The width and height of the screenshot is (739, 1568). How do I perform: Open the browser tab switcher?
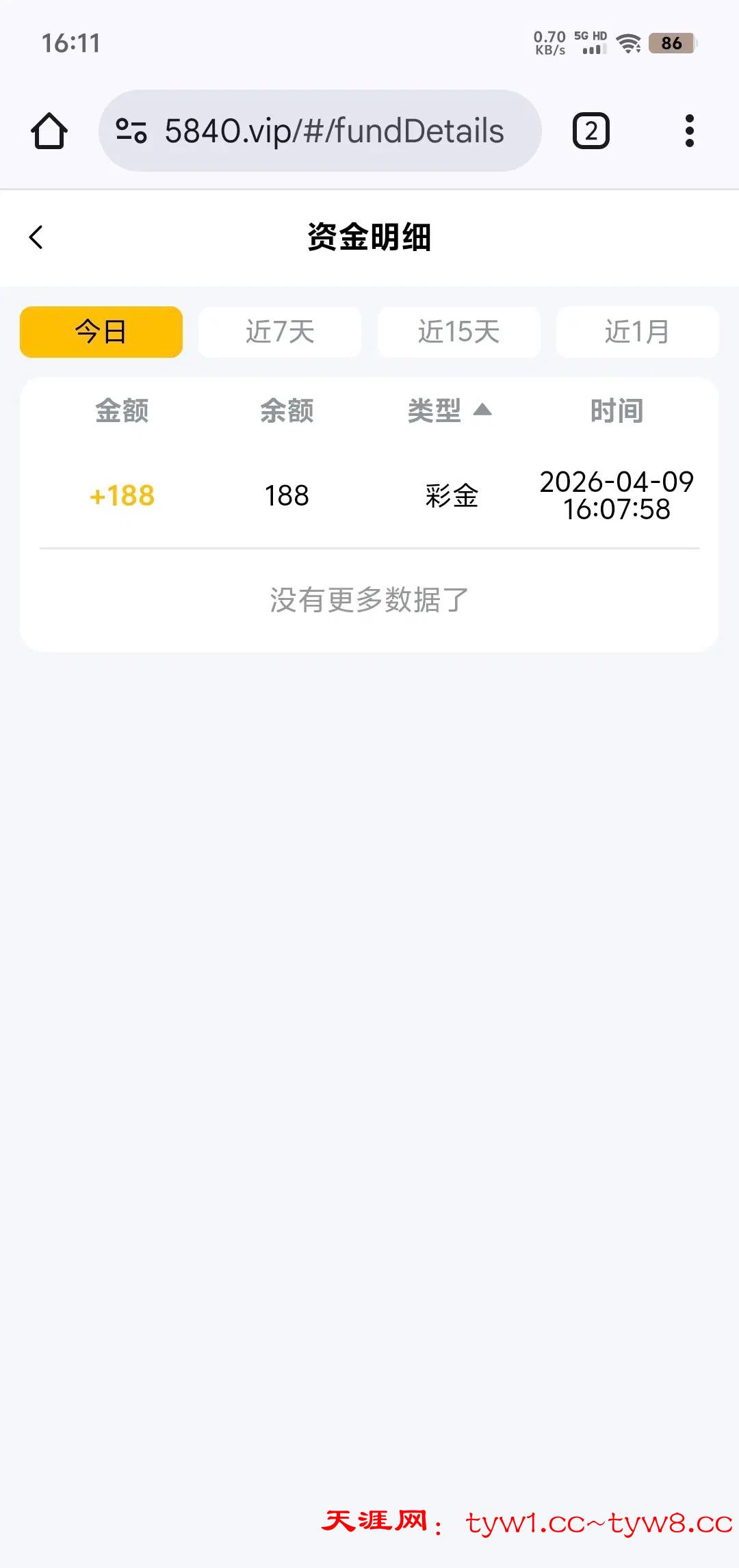[591, 131]
